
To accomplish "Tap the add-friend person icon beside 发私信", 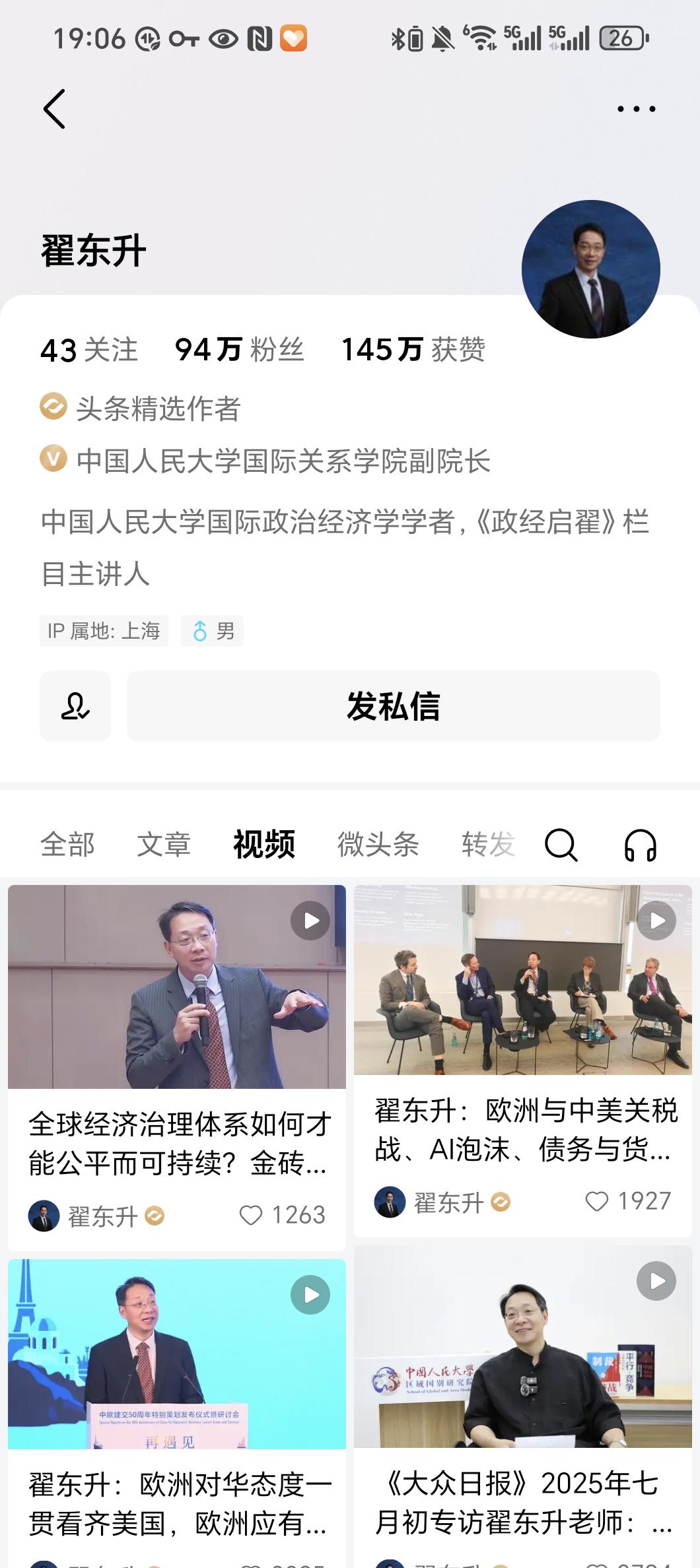I will (x=75, y=707).
